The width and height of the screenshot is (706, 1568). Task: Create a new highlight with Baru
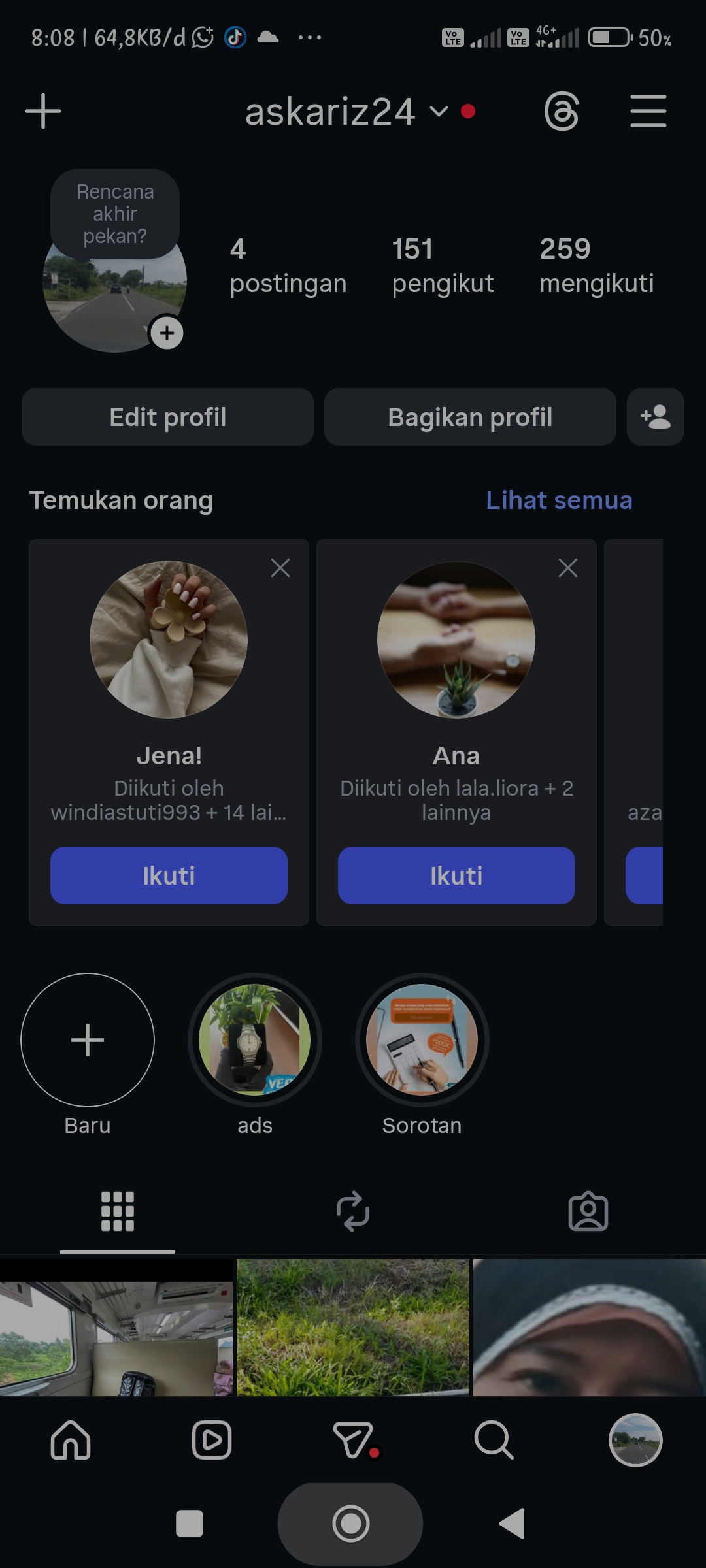click(88, 1040)
